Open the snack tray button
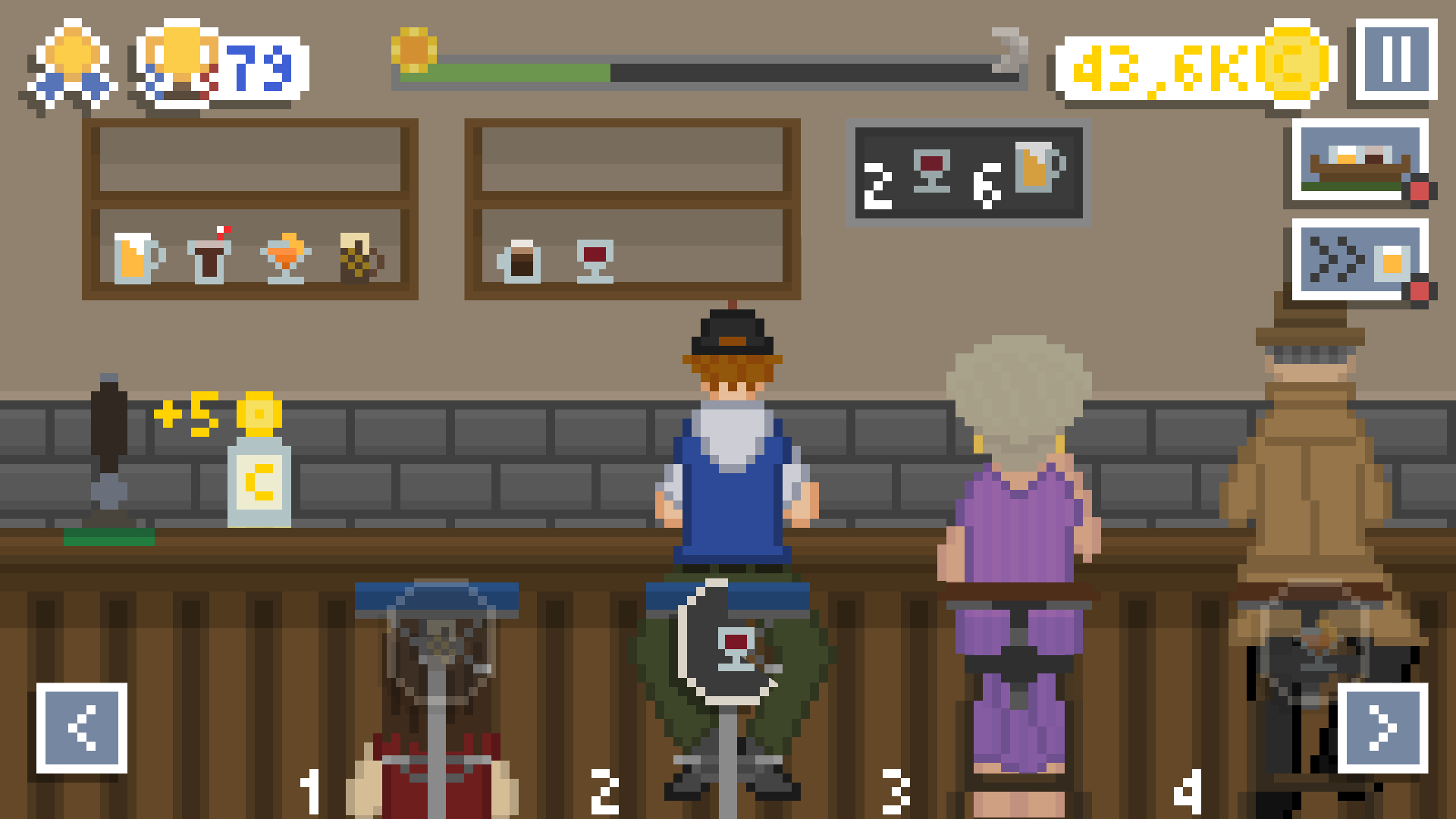This screenshot has height=819, width=1456. pyautogui.click(x=1357, y=162)
